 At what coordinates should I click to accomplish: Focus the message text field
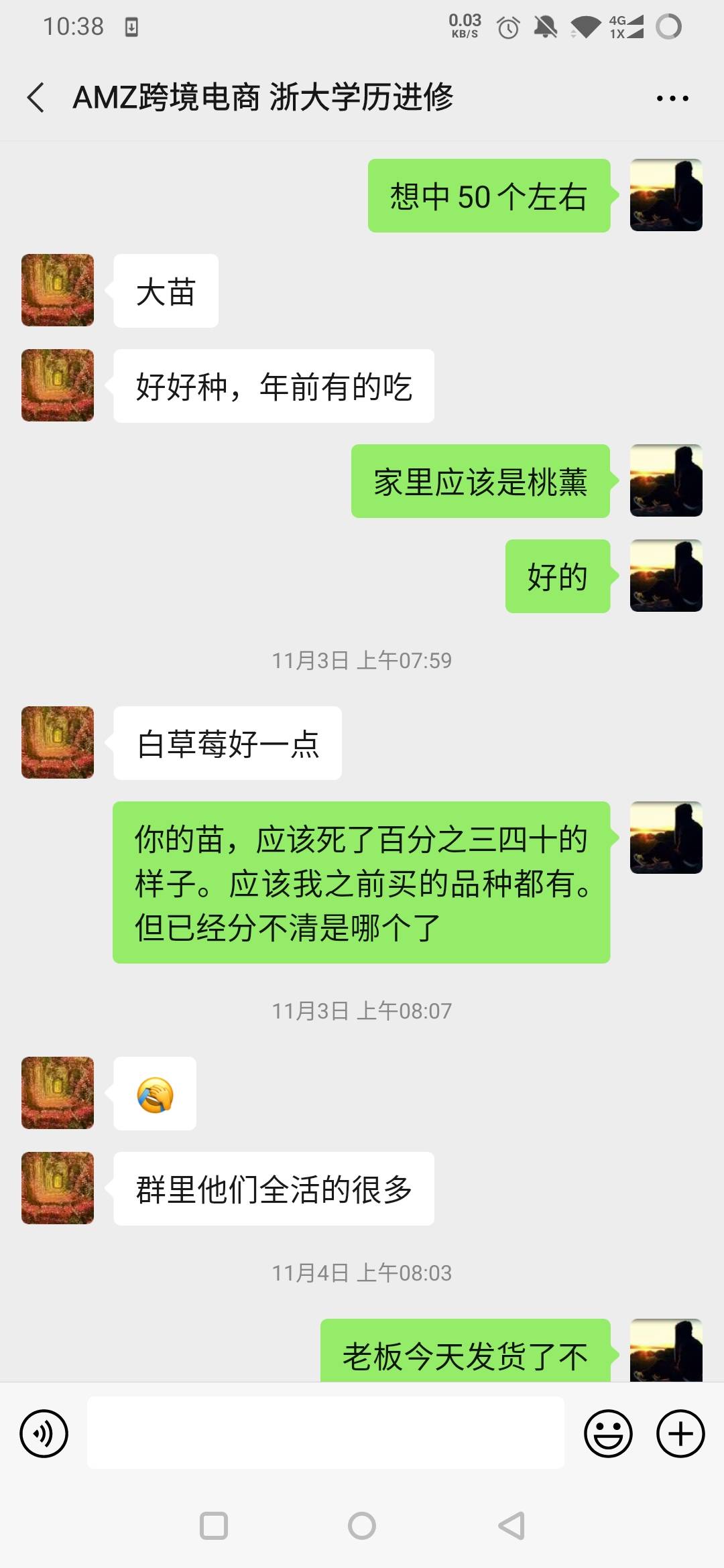(325, 1433)
